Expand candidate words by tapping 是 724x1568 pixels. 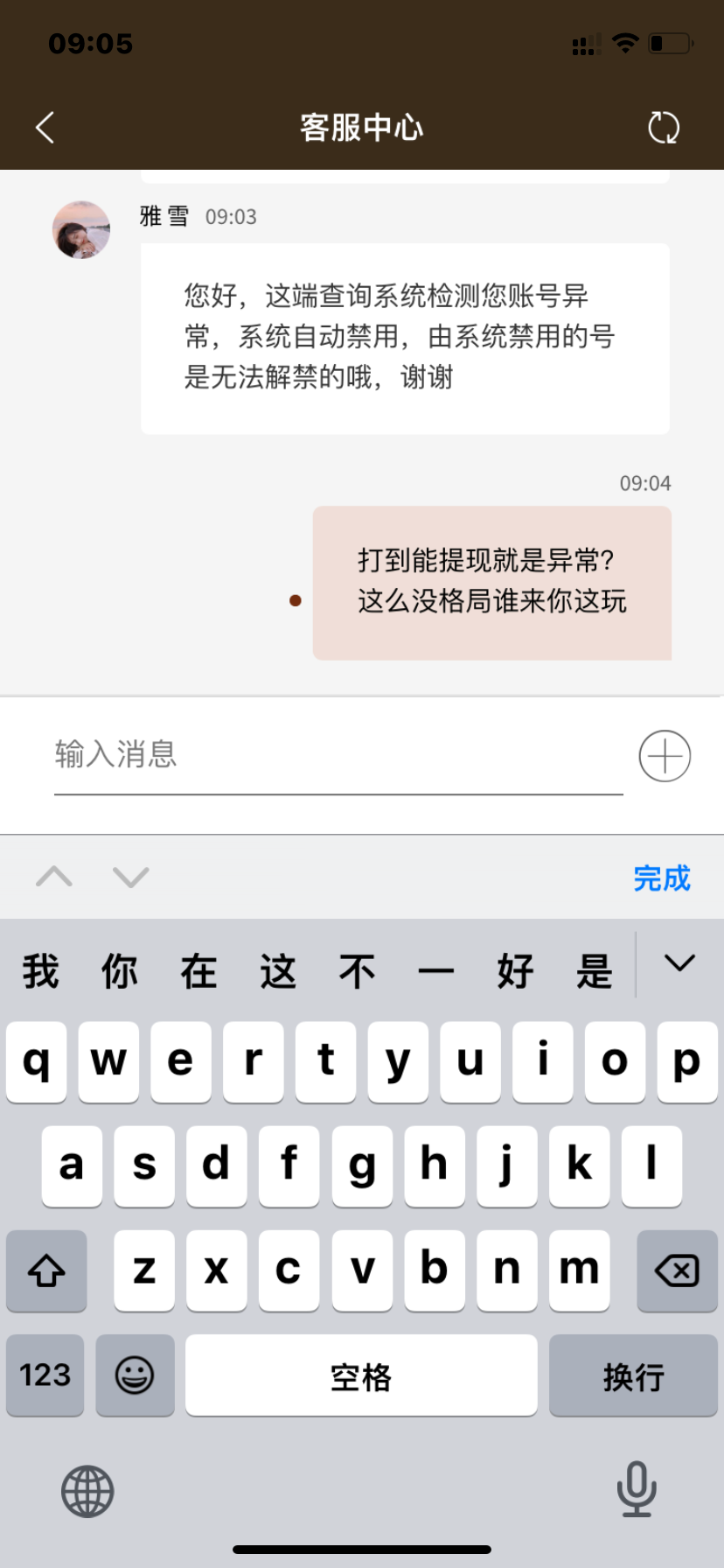pos(594,969)
